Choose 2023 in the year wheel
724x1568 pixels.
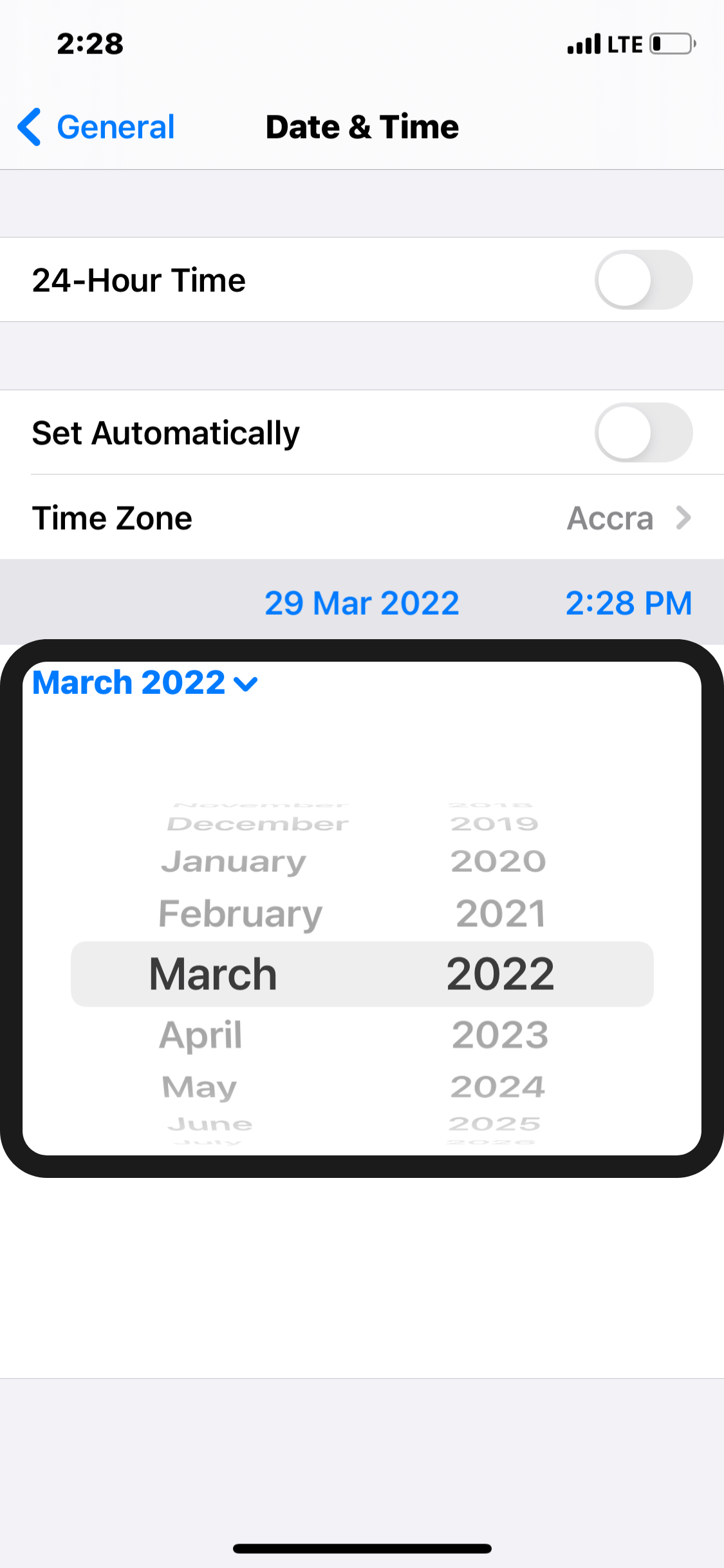(500, 1035)
